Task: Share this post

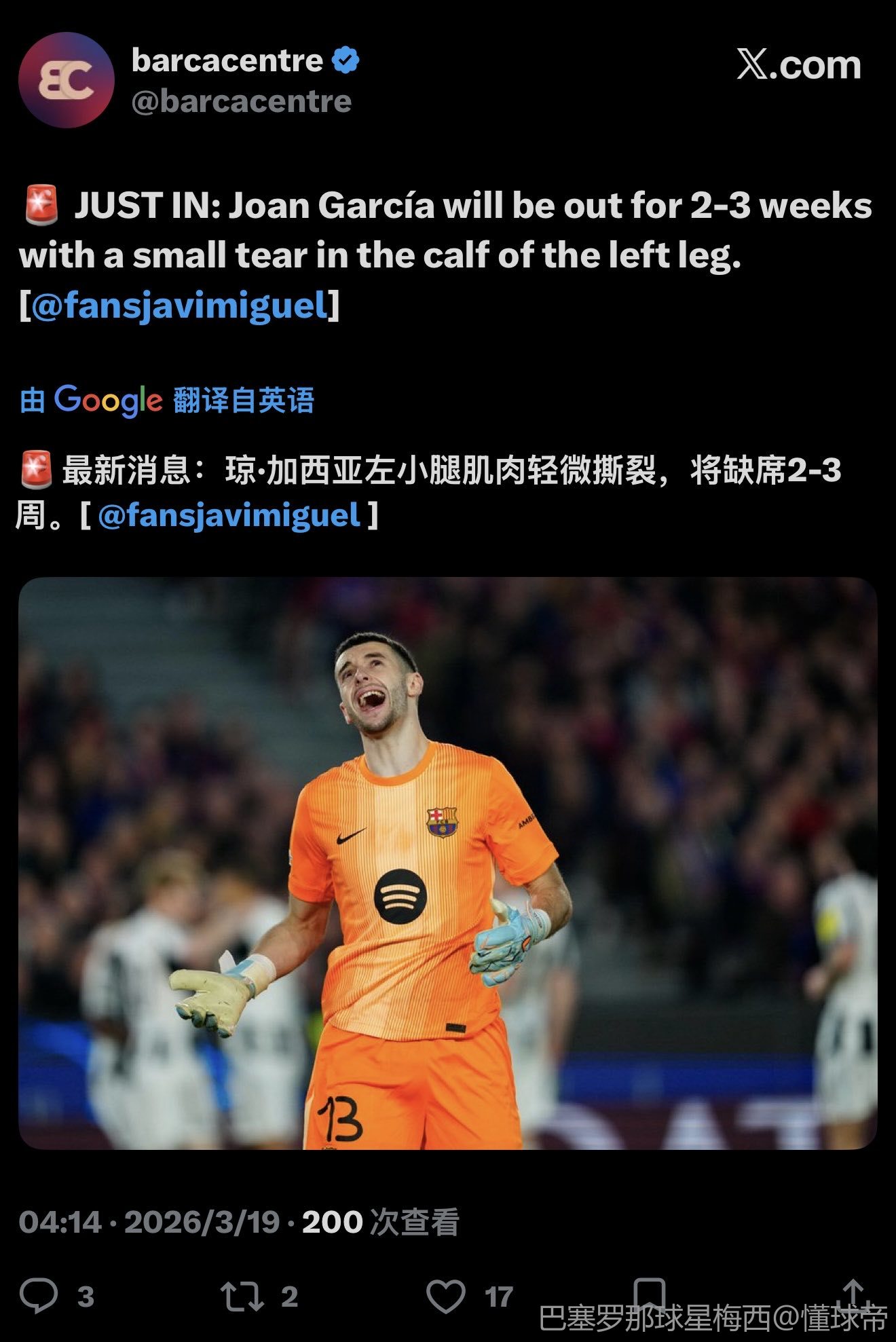Action: click(x=854, y=1292)
